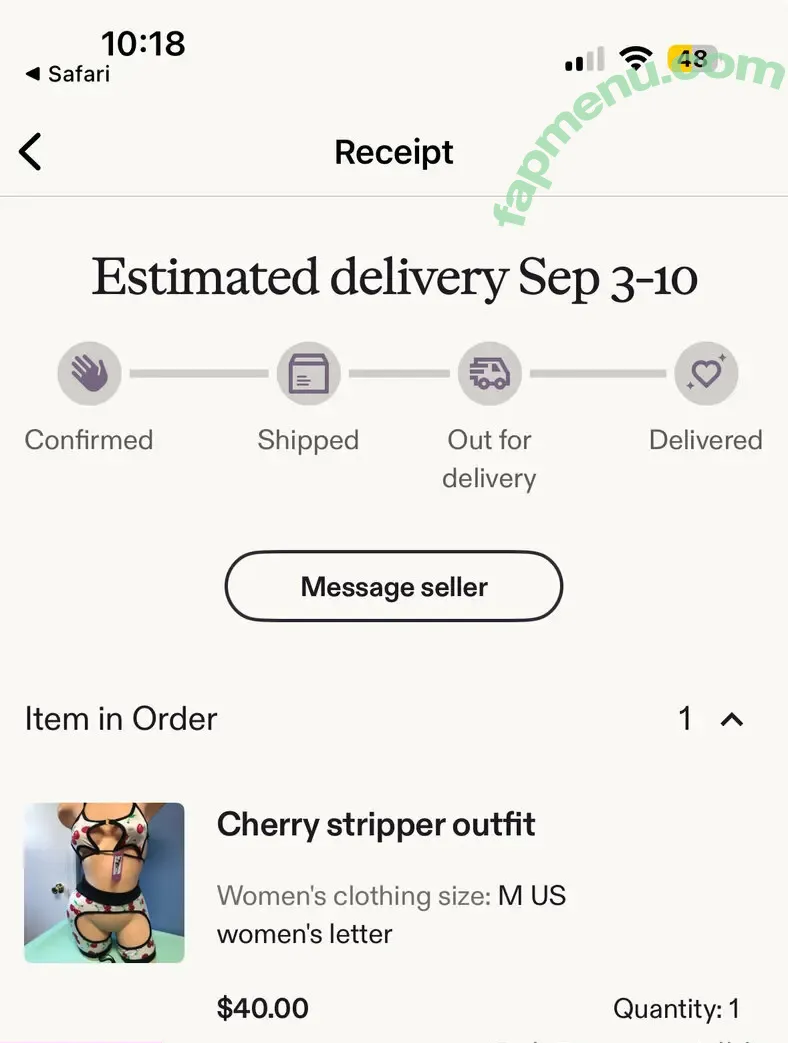Collapse the Item in Order section

(x=731, y=719)
